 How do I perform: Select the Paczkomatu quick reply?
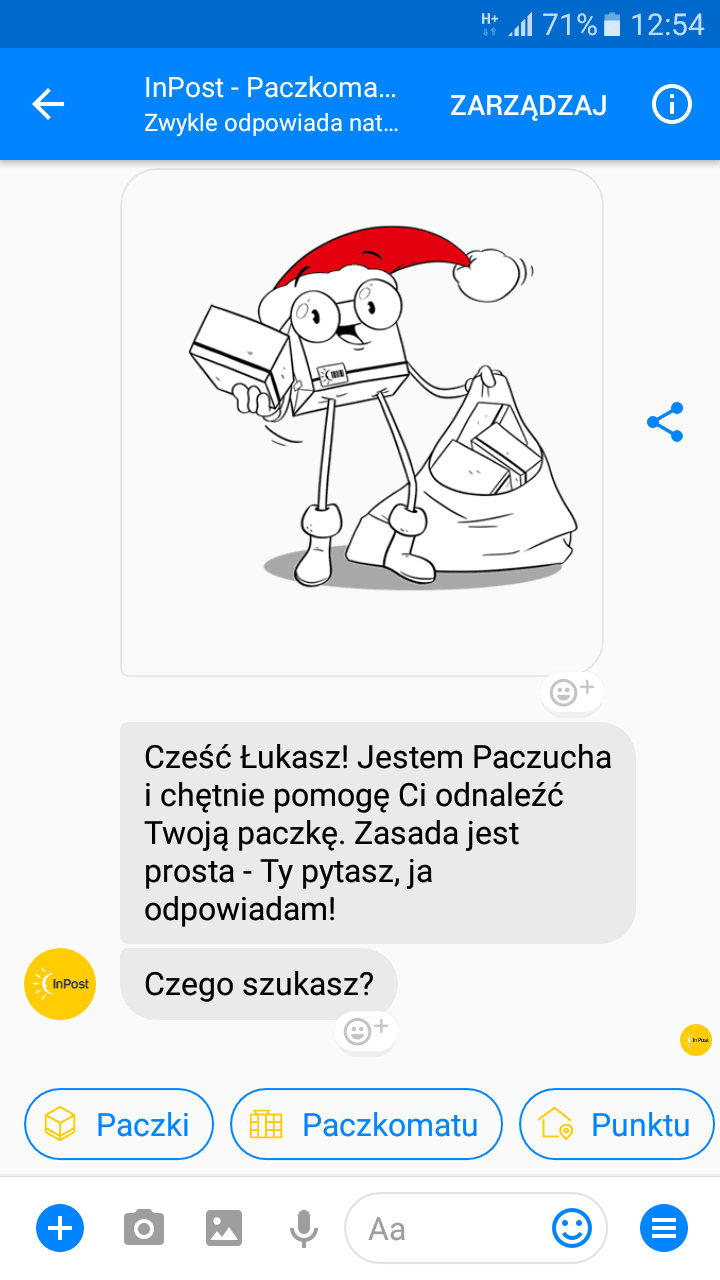pos(365,1125)
